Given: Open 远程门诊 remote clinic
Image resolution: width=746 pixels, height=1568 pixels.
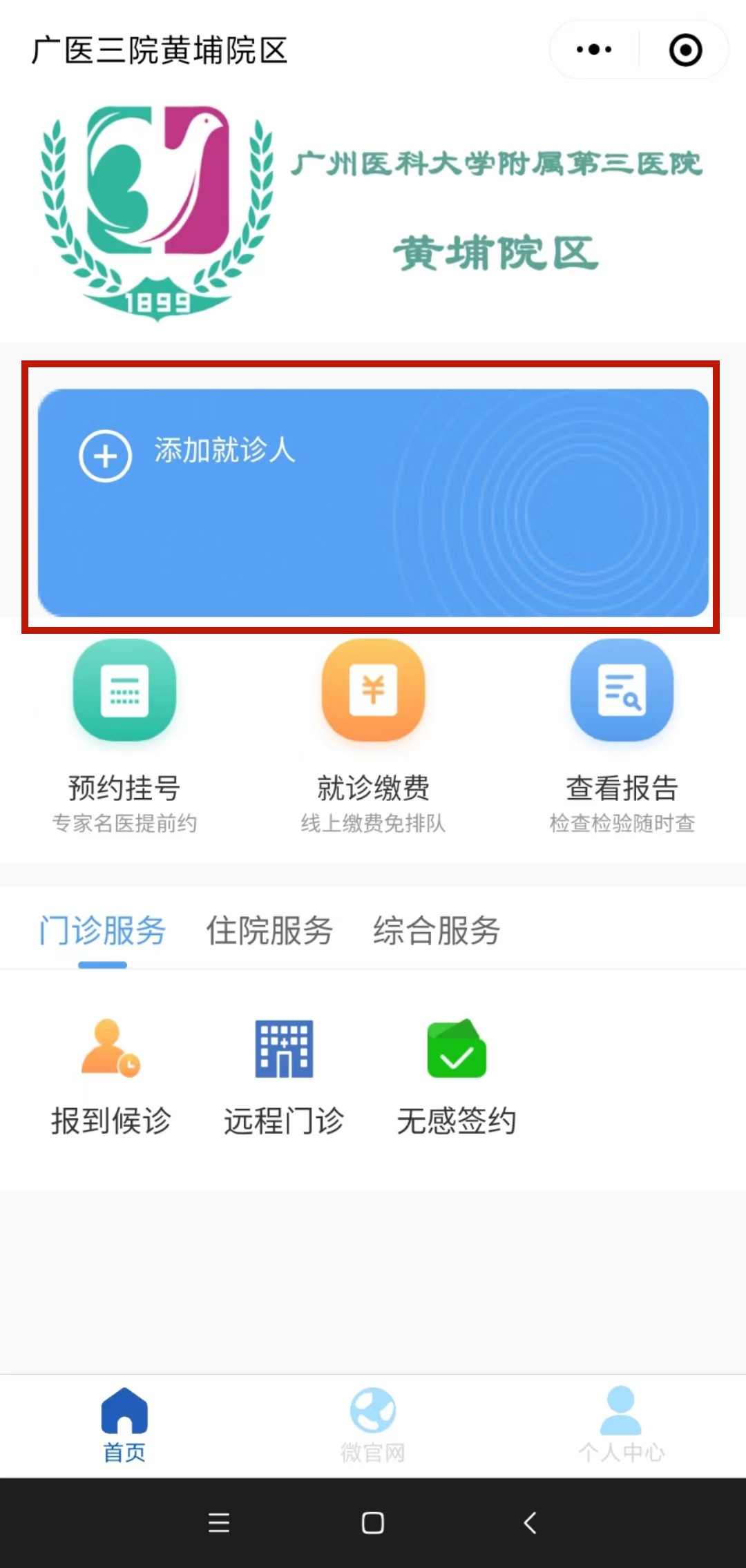Looking at the screenshot, I should pos(284,1077).
